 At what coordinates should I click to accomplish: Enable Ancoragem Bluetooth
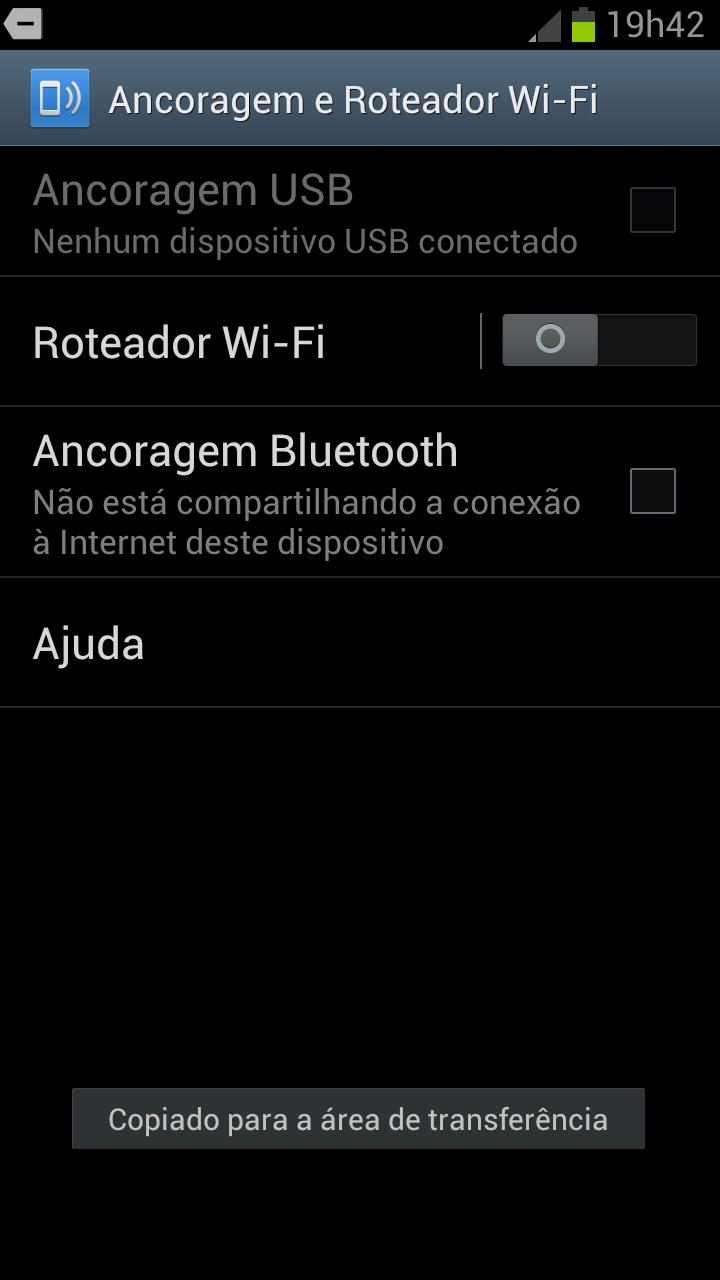pos(651,490)
